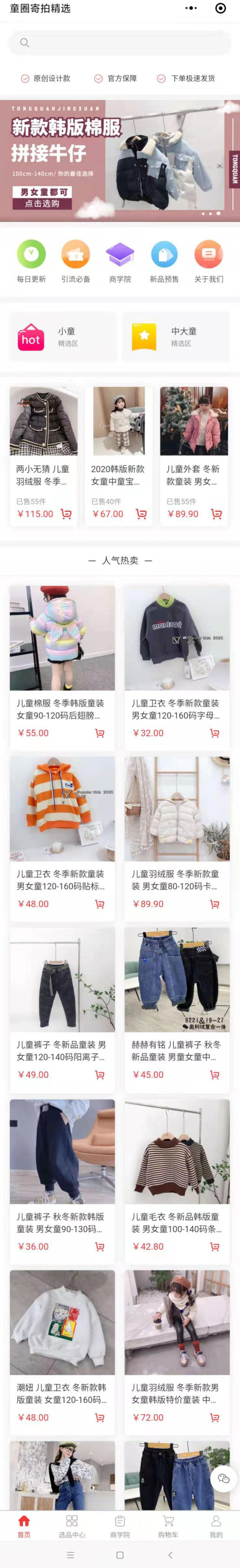Open the mini program overflow menu
Viewport: 240px width, 1568px height.
click(x=191, y=8)
